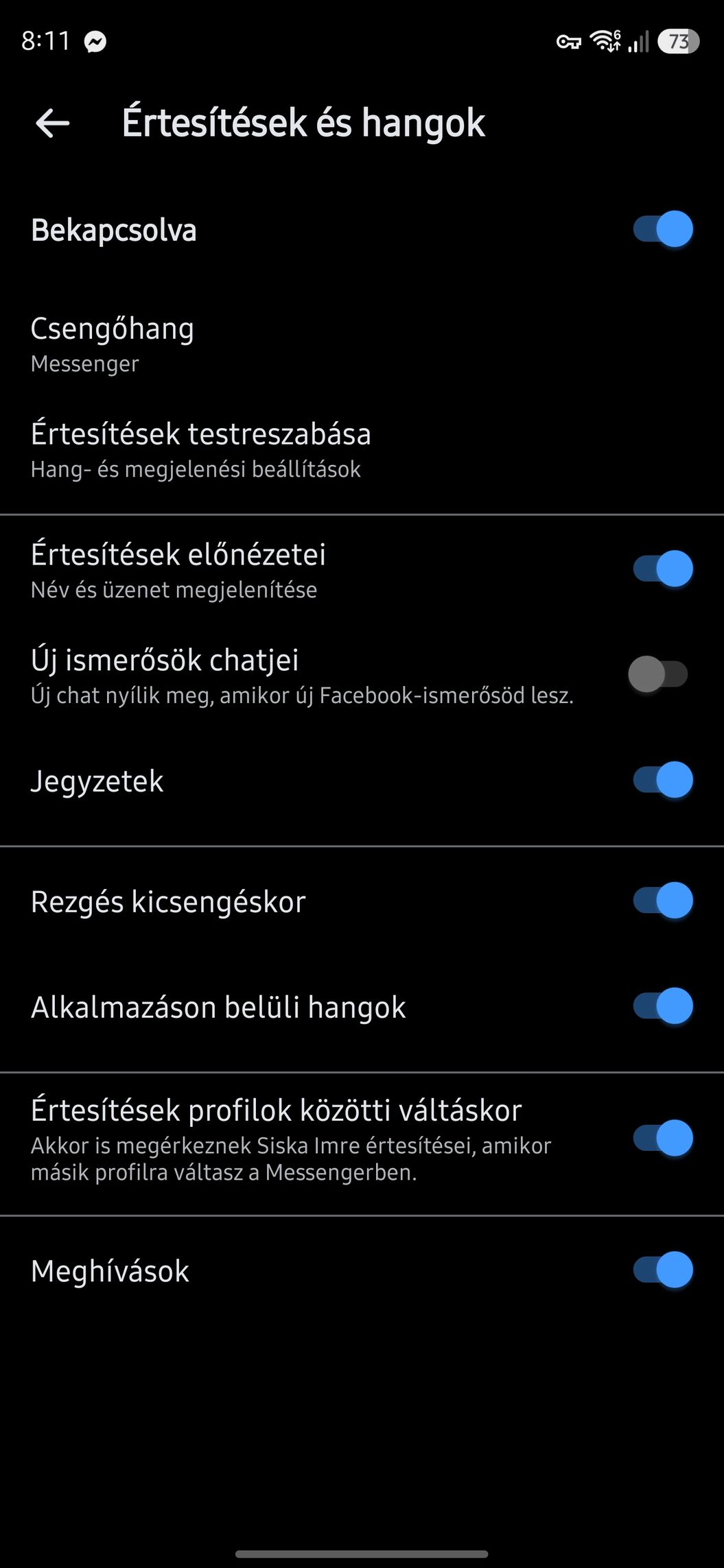Turn off the Bekapcsolva notifications switch
Screen dimensions: 724x1568
pyautogui.click(x=662, y=229)
